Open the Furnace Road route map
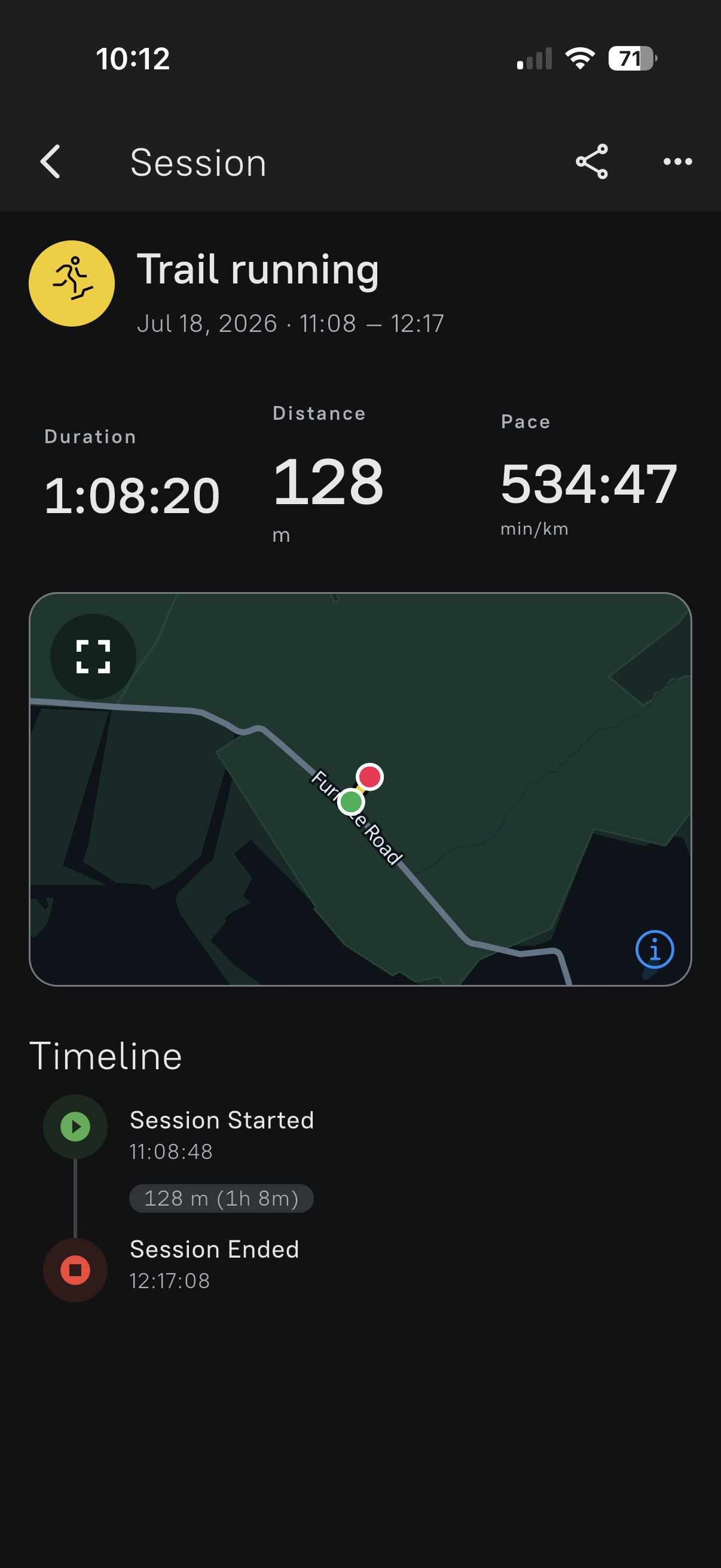Viewport: 721px width, 1568px height. click(x=360, y=789)
